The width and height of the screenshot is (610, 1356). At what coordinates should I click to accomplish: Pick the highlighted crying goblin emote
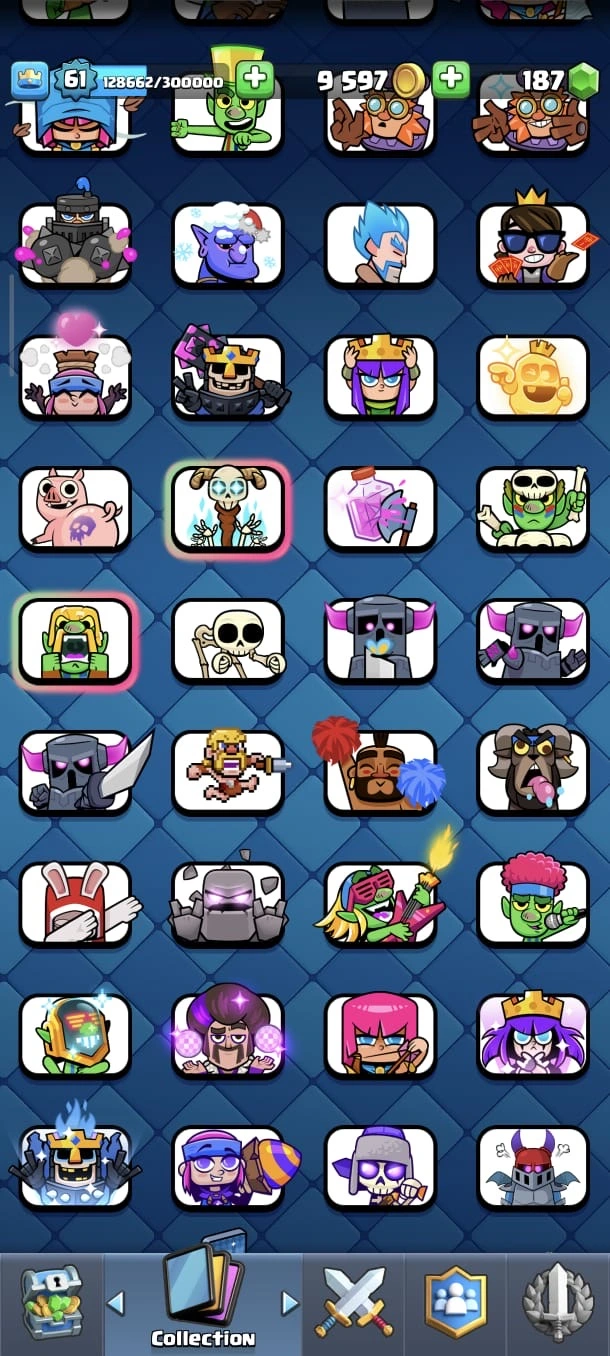pyautogui.click(x=75, y=641)
